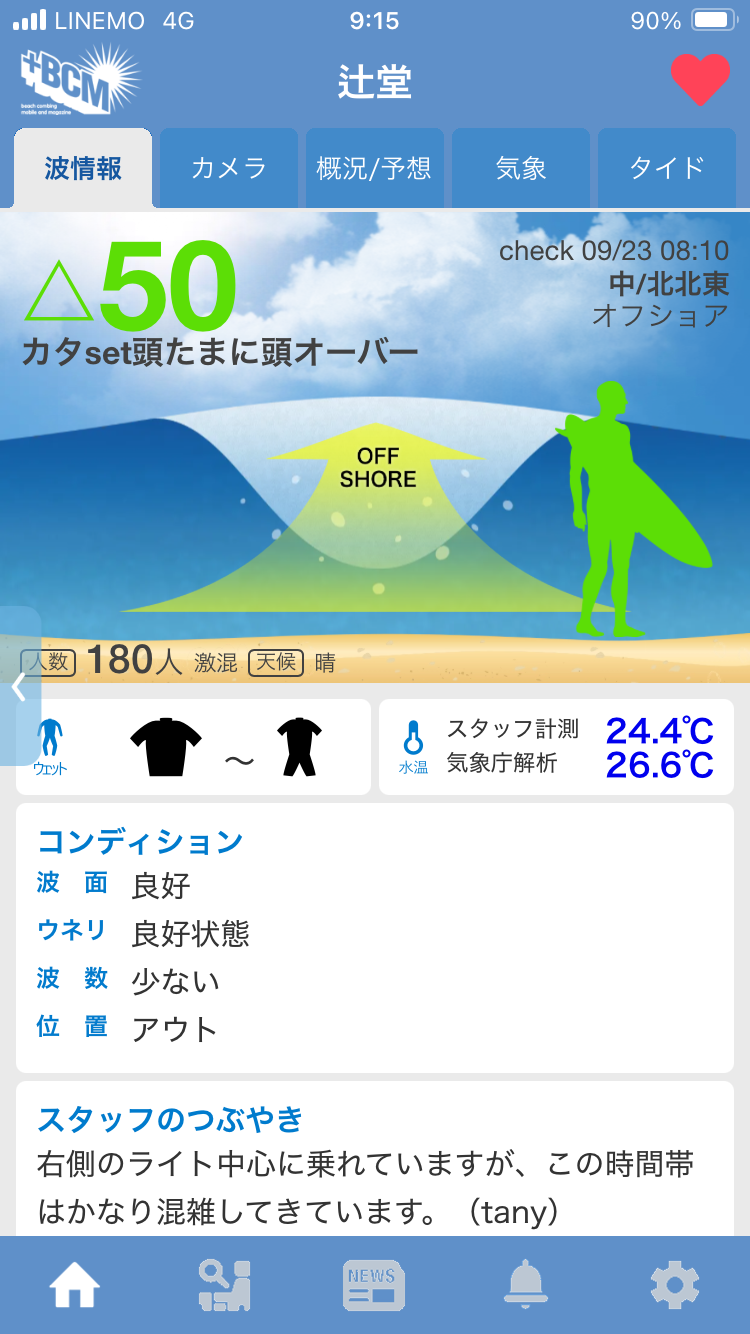Go to the home screen
Screen dimensions: 750x1334
point(75,1284)
